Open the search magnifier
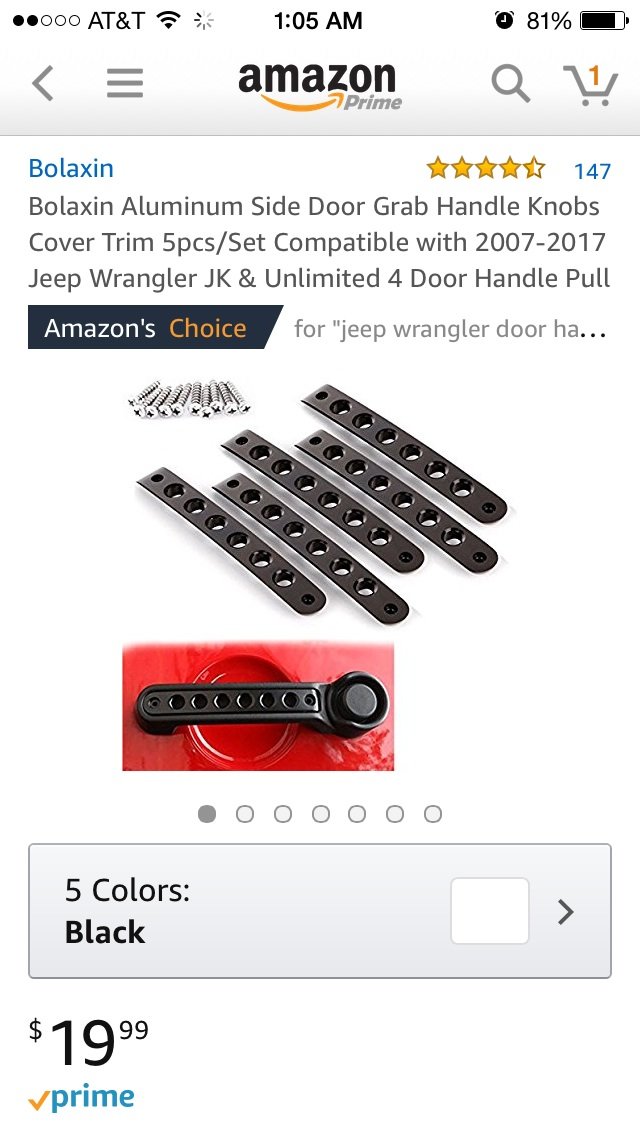This screenshot has height=1136, width=640. pyautogui.click(x=510, y=84)
